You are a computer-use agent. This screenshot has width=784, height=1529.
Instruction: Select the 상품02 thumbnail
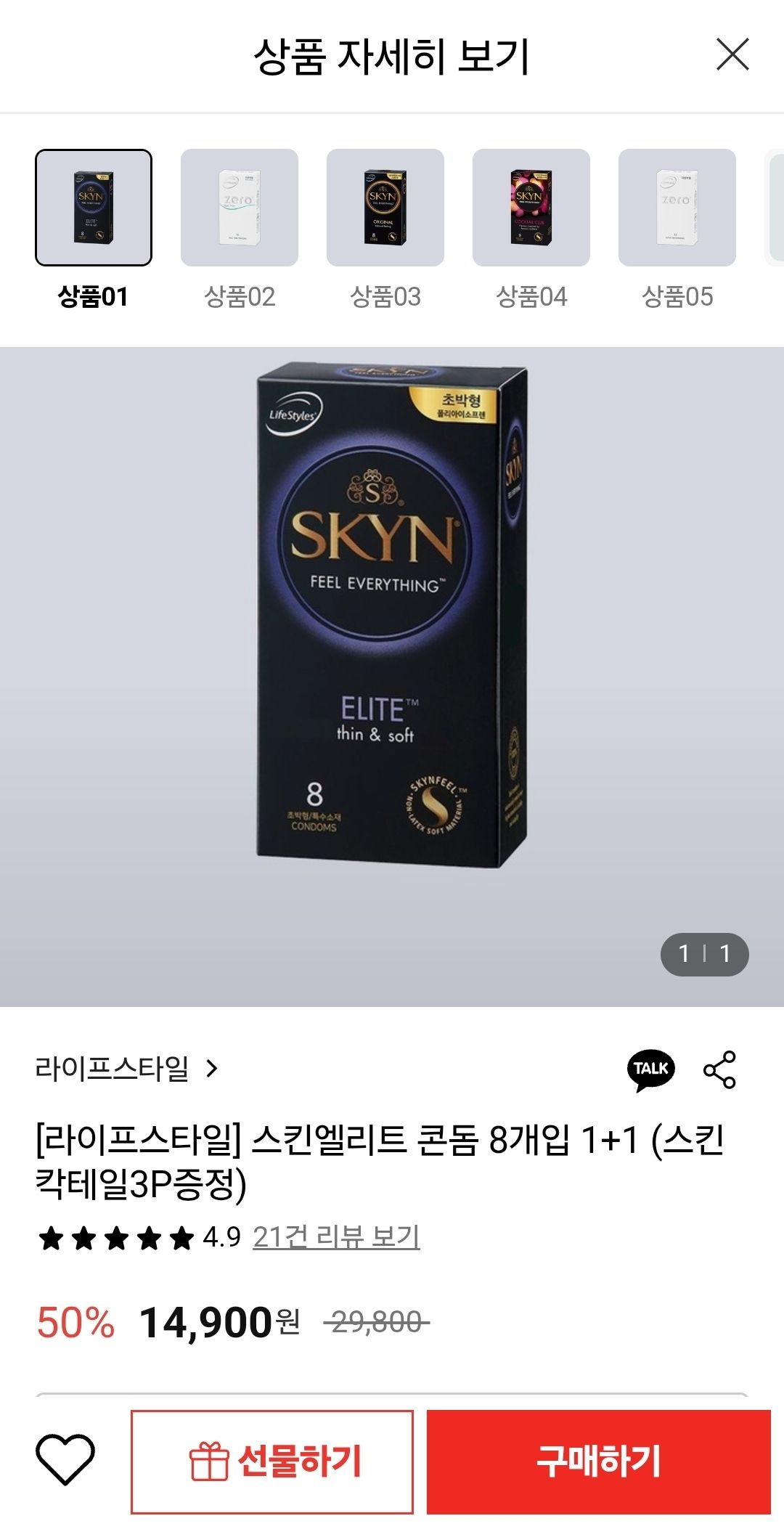pos(240,208)
